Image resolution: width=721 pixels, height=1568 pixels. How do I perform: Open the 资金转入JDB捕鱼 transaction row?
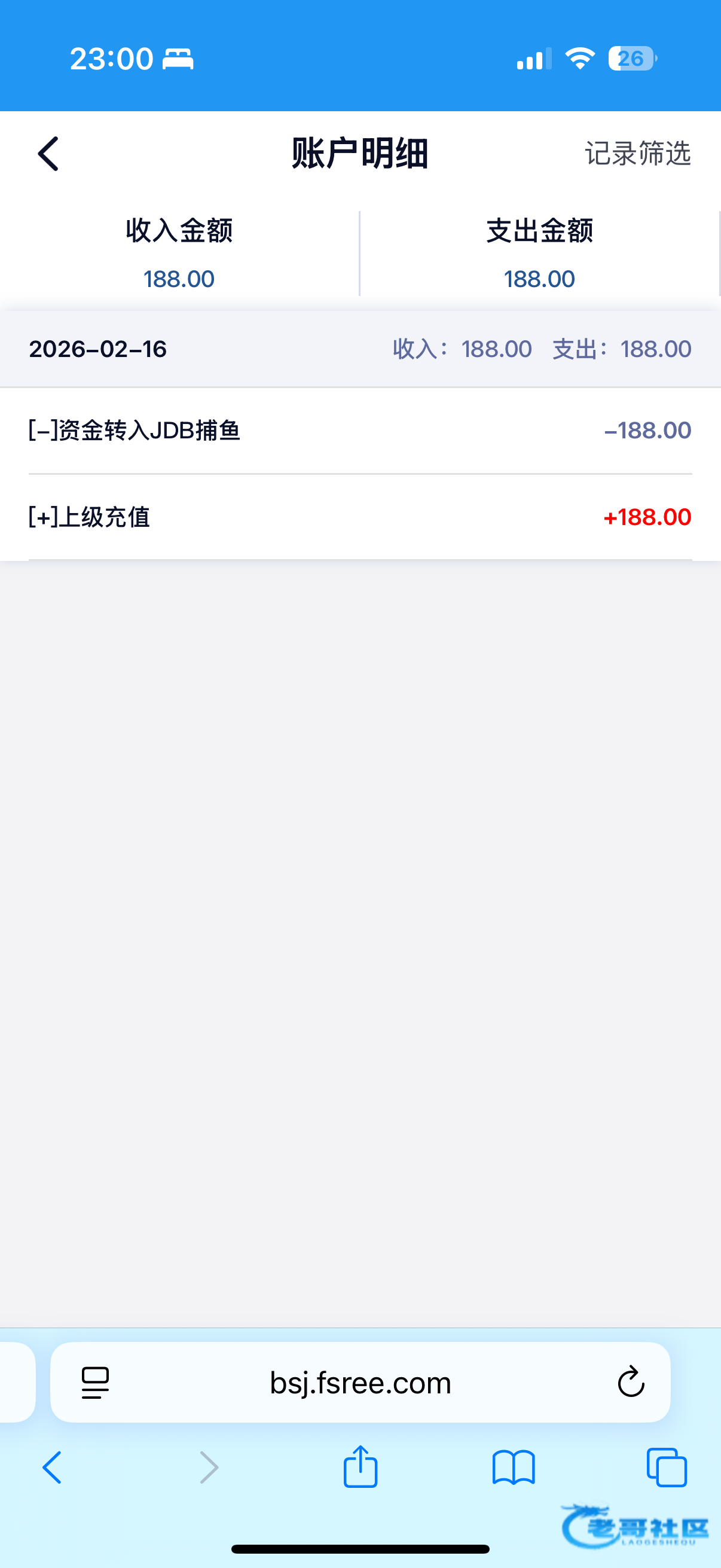[x=360, y=431]
